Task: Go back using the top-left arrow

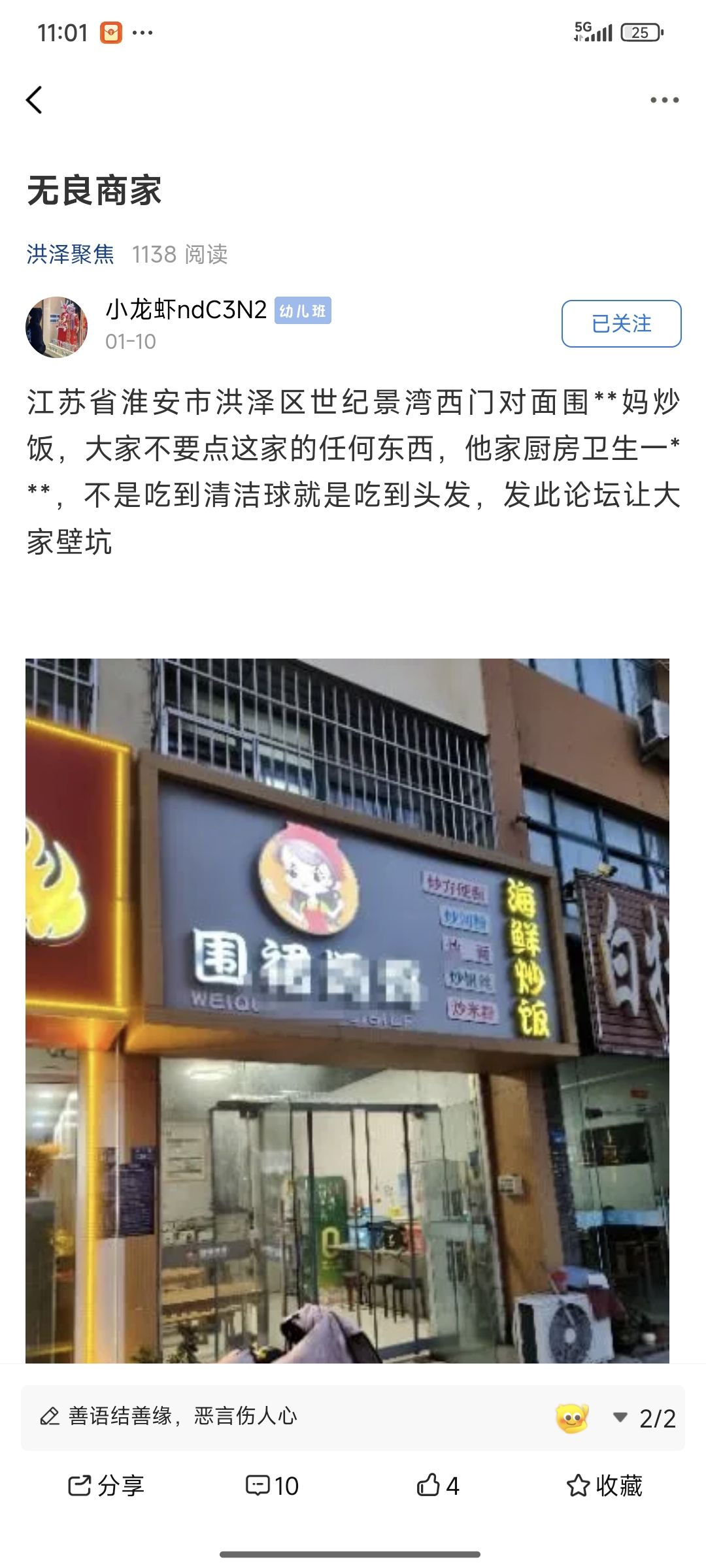Action: [x=35, y=100]
